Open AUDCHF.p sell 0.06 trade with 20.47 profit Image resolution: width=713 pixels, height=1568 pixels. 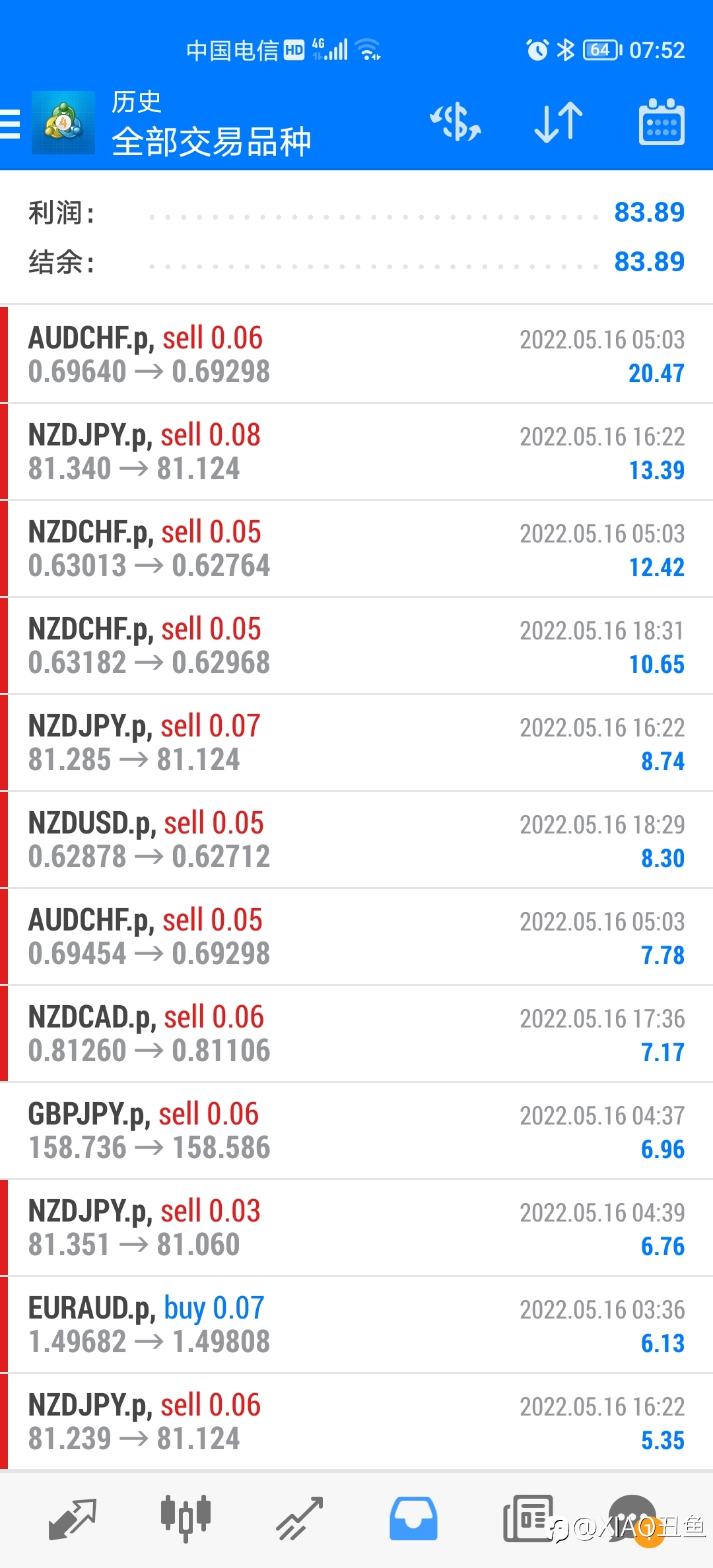[x=356, y=354]
